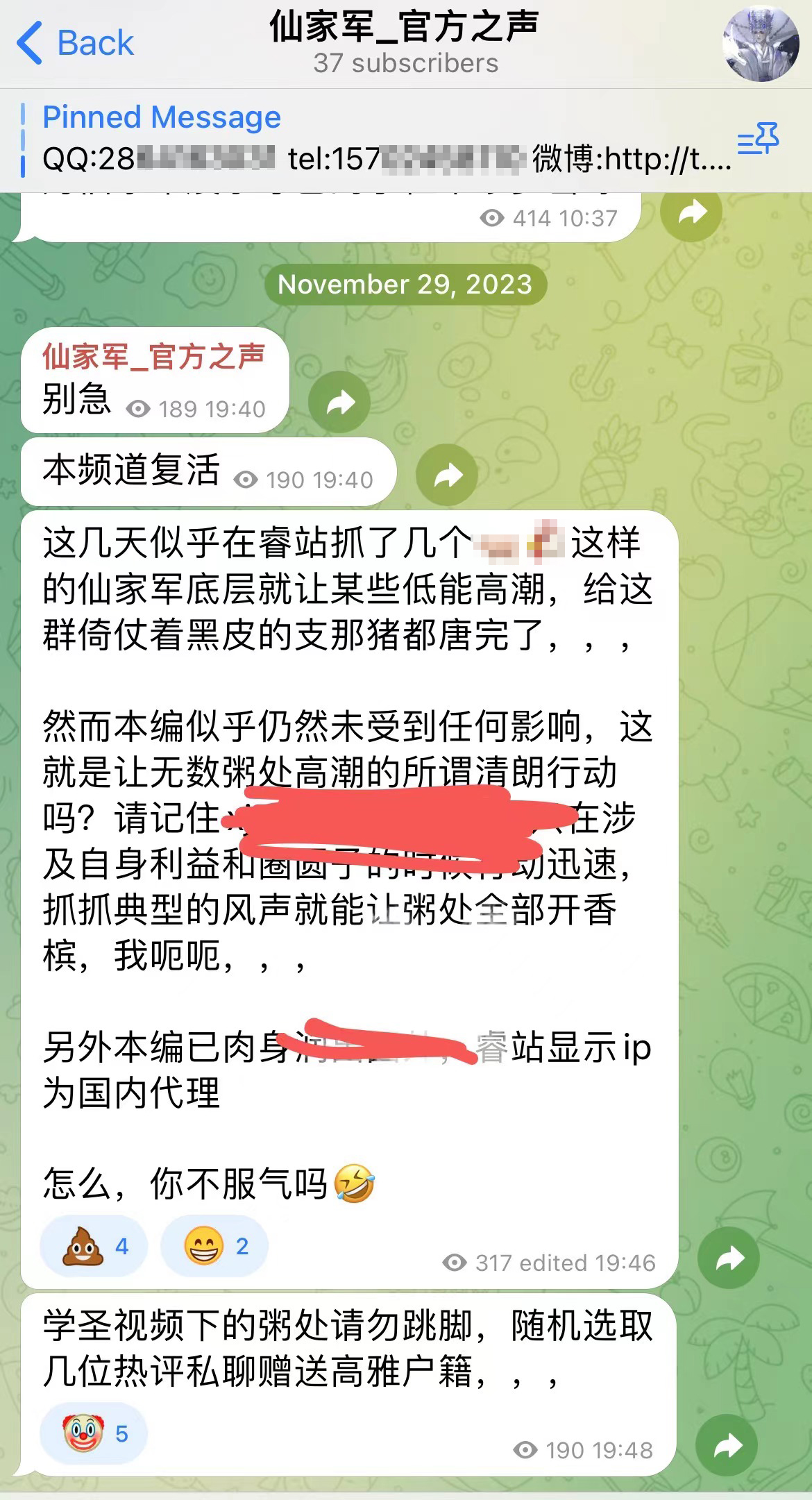Click the Back arrow to leave the channel
The width and height of the screenshot is (812, 1500).
tap(29, 43)
